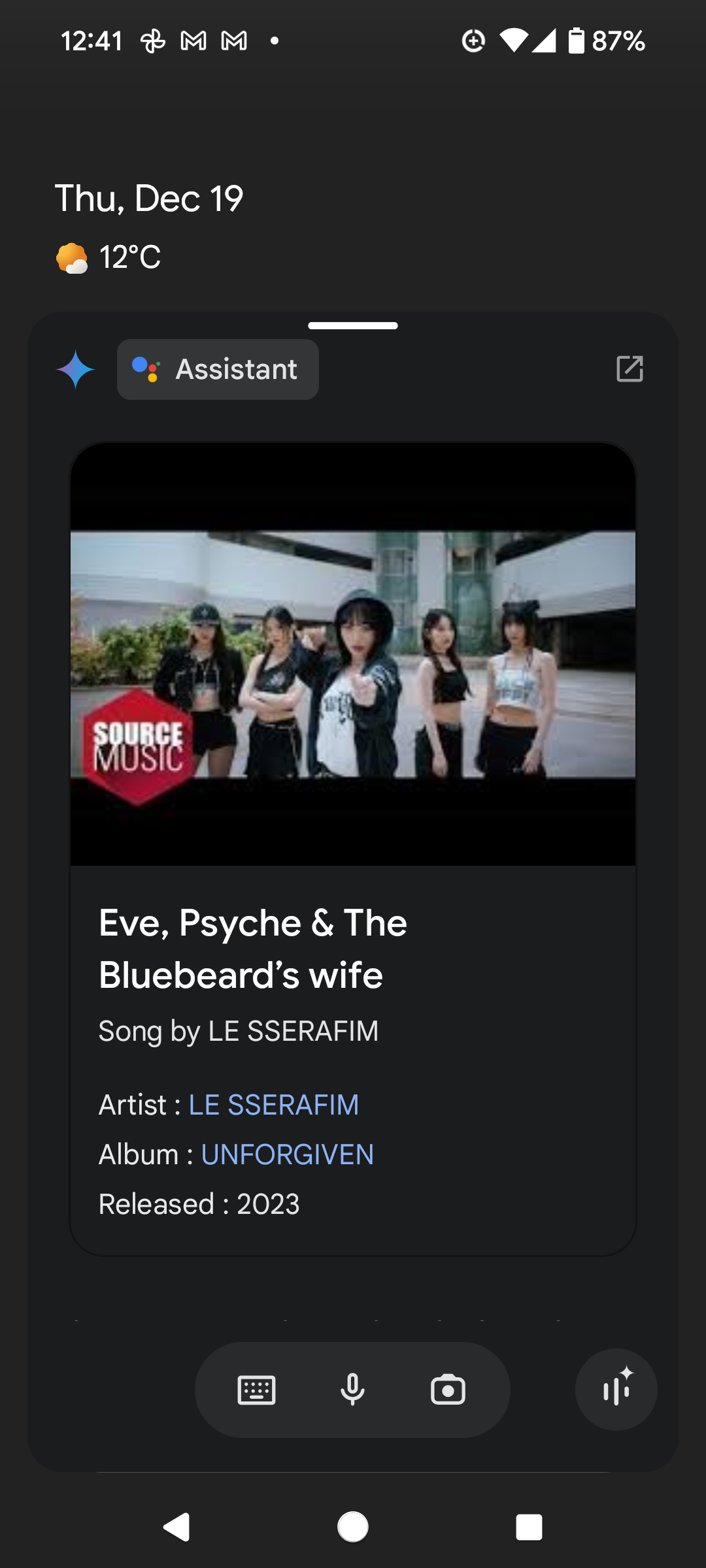Go back using system back button

click(176, 1527)
